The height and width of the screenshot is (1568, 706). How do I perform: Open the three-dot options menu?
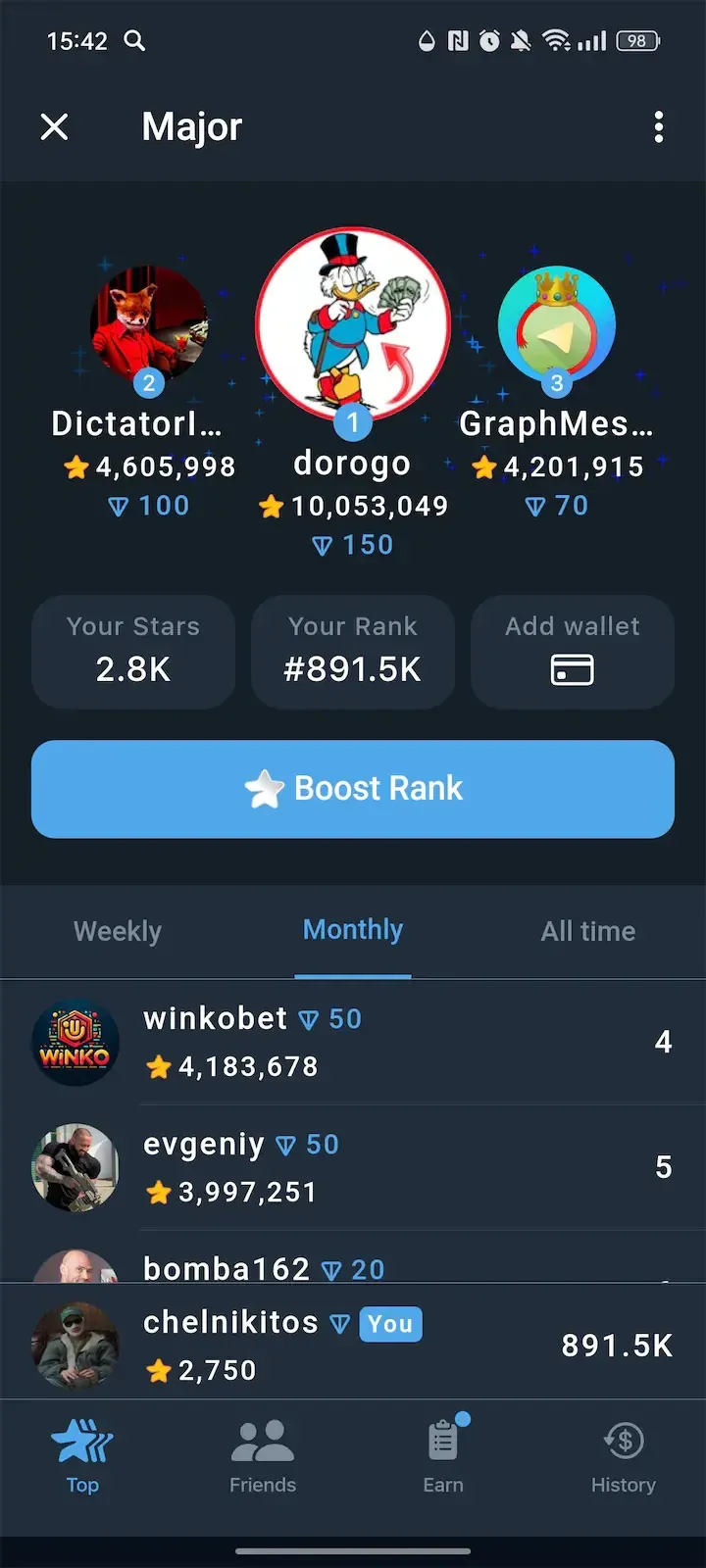tap(659, 127)
